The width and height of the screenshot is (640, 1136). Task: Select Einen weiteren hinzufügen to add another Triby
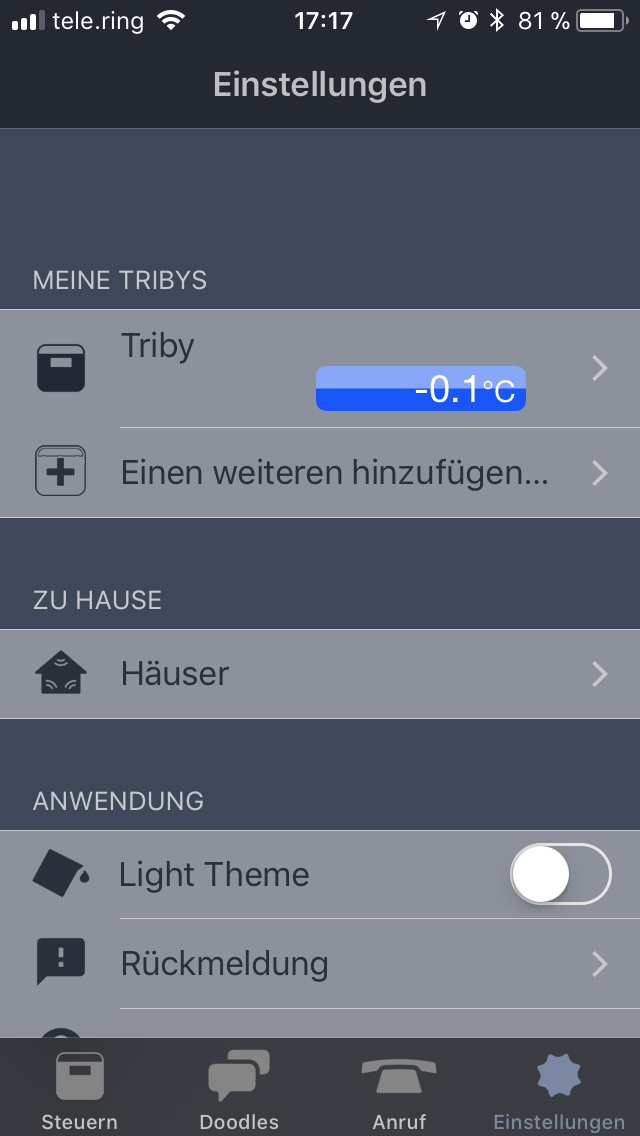click(334, 473)
